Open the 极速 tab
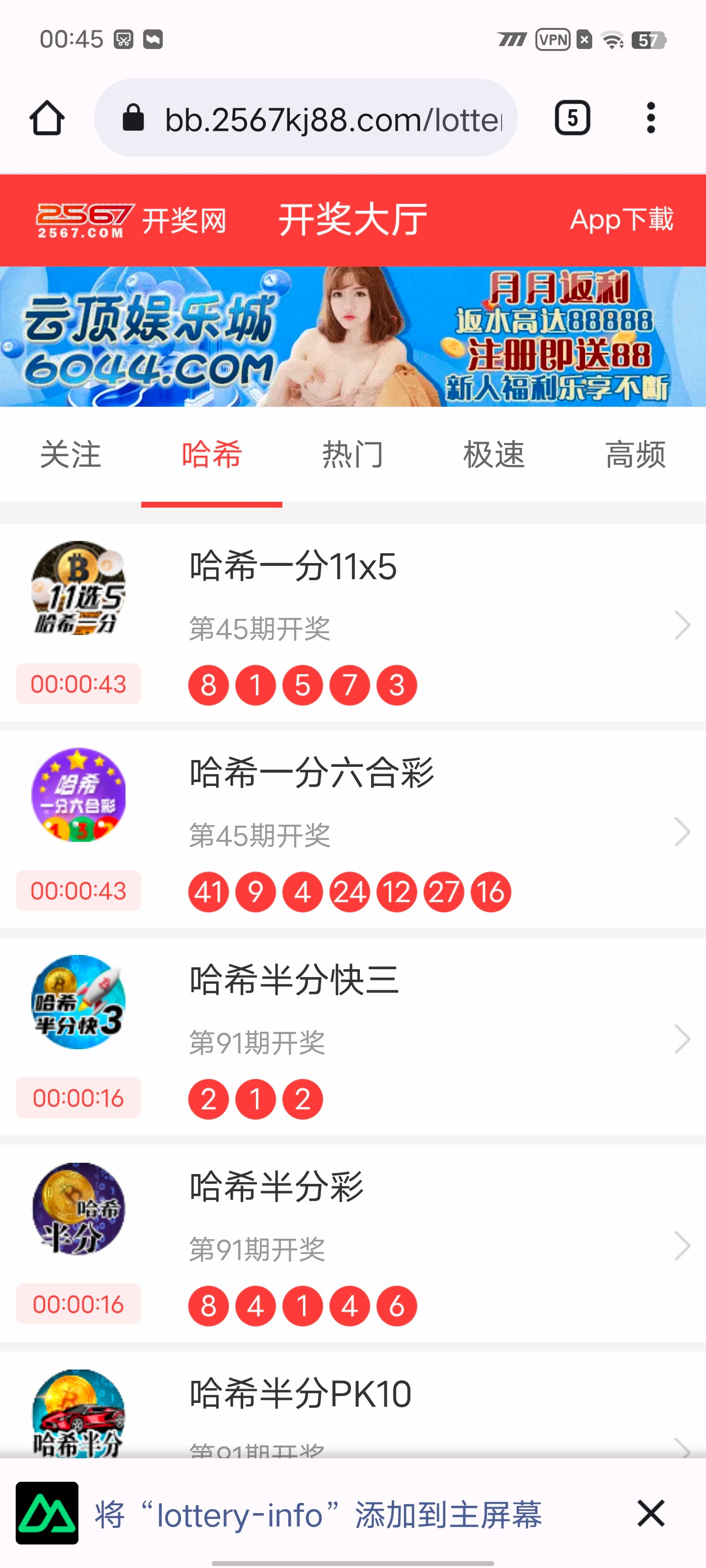 pyautogui.click(x=493, y=455)
